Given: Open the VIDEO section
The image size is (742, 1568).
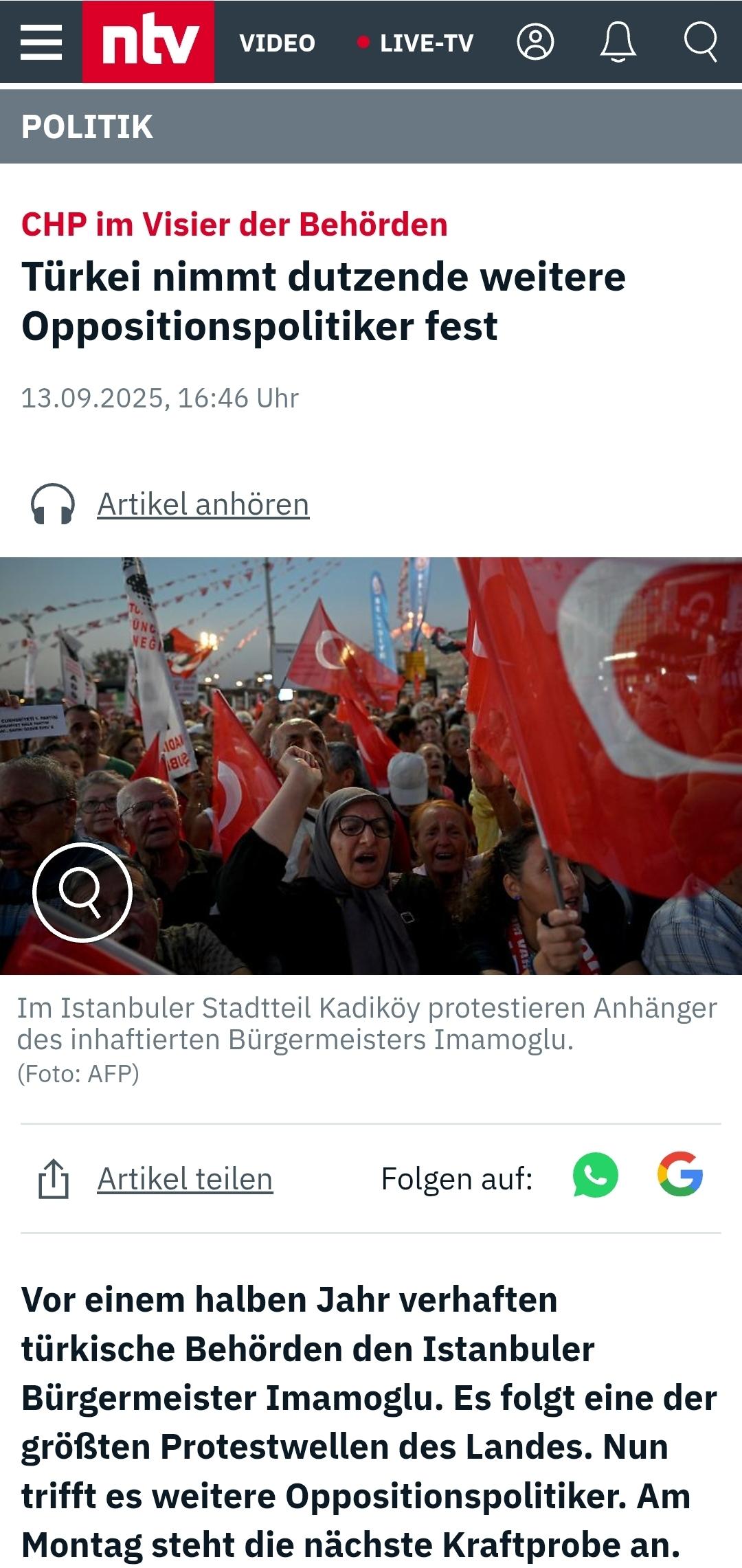Looking at the screenshot, I should tap(277, 43).
